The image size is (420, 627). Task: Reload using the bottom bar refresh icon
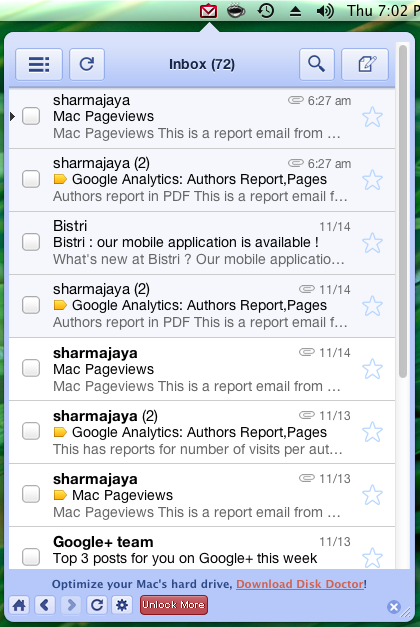tap(97, 605)
